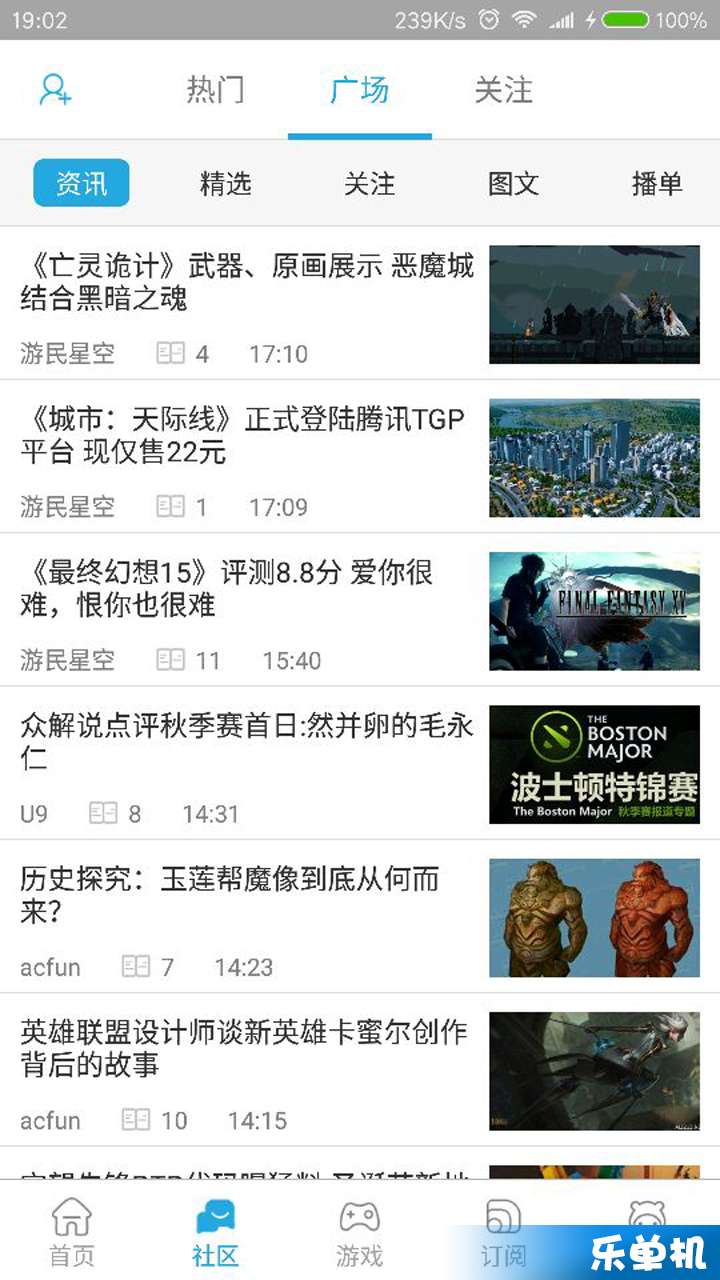Open the 《最终幻想15》 review article
This screenshot has width=720, height=1280.
point(360,610)
